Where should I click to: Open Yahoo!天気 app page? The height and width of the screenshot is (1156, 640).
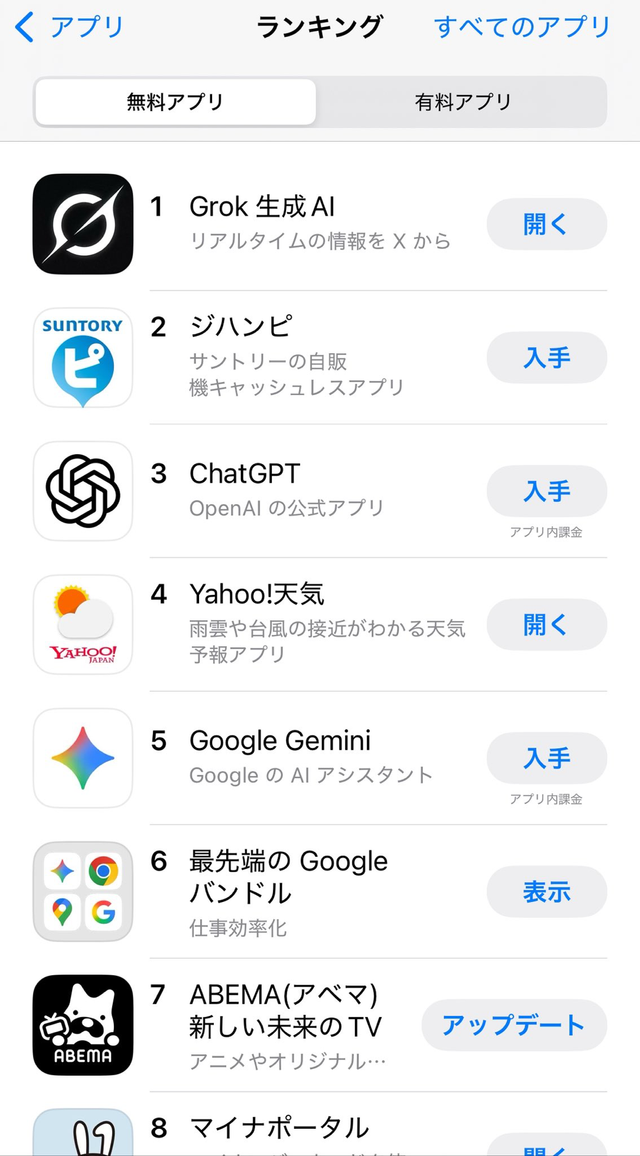click(x=257, y=594)
